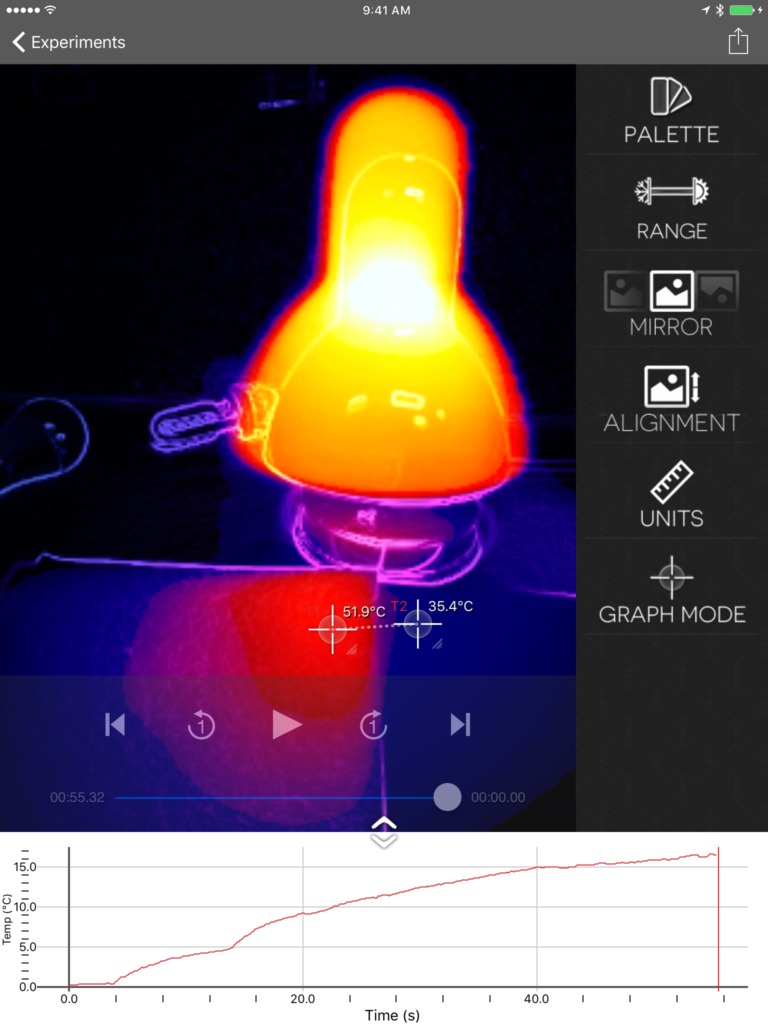
Task: Open the Mirror image option
Action: pyautogui.click(x=671, y=304)
